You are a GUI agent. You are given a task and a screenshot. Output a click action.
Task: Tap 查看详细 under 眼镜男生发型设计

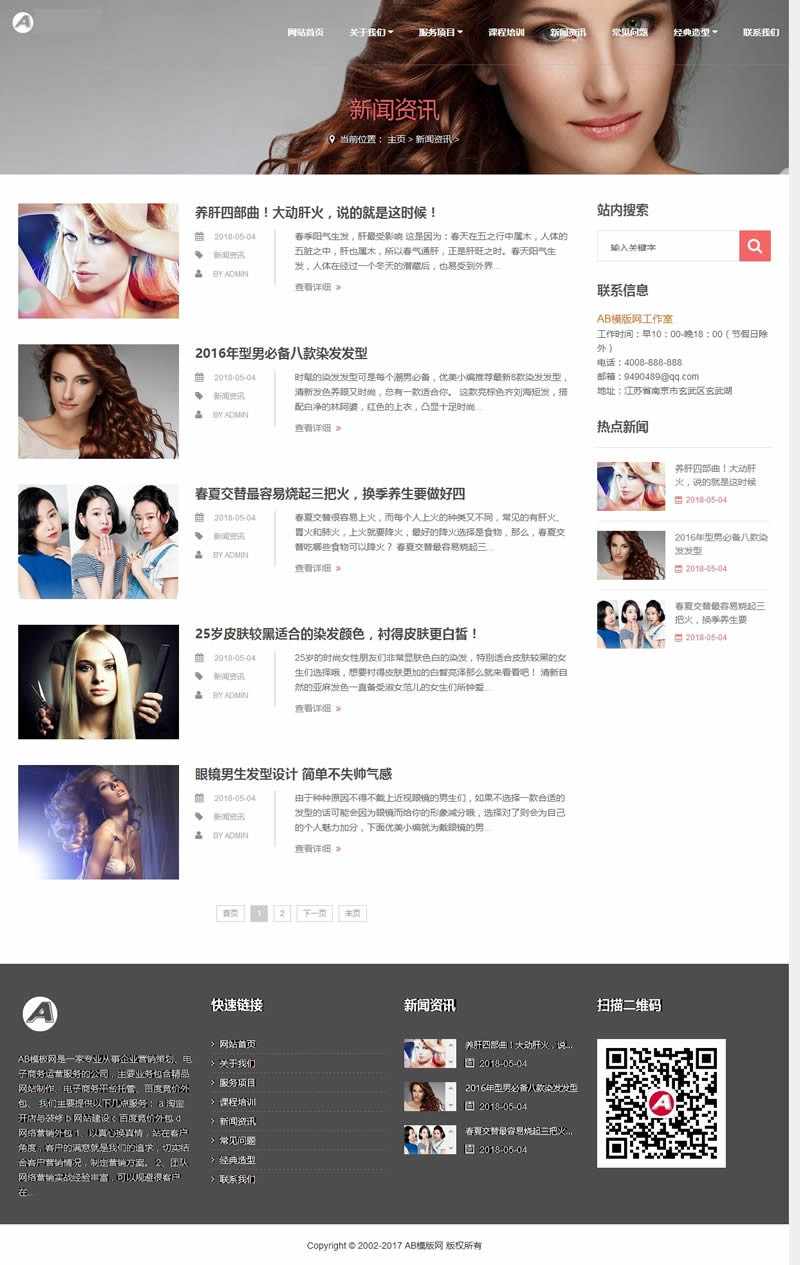[x=318, y=849]
